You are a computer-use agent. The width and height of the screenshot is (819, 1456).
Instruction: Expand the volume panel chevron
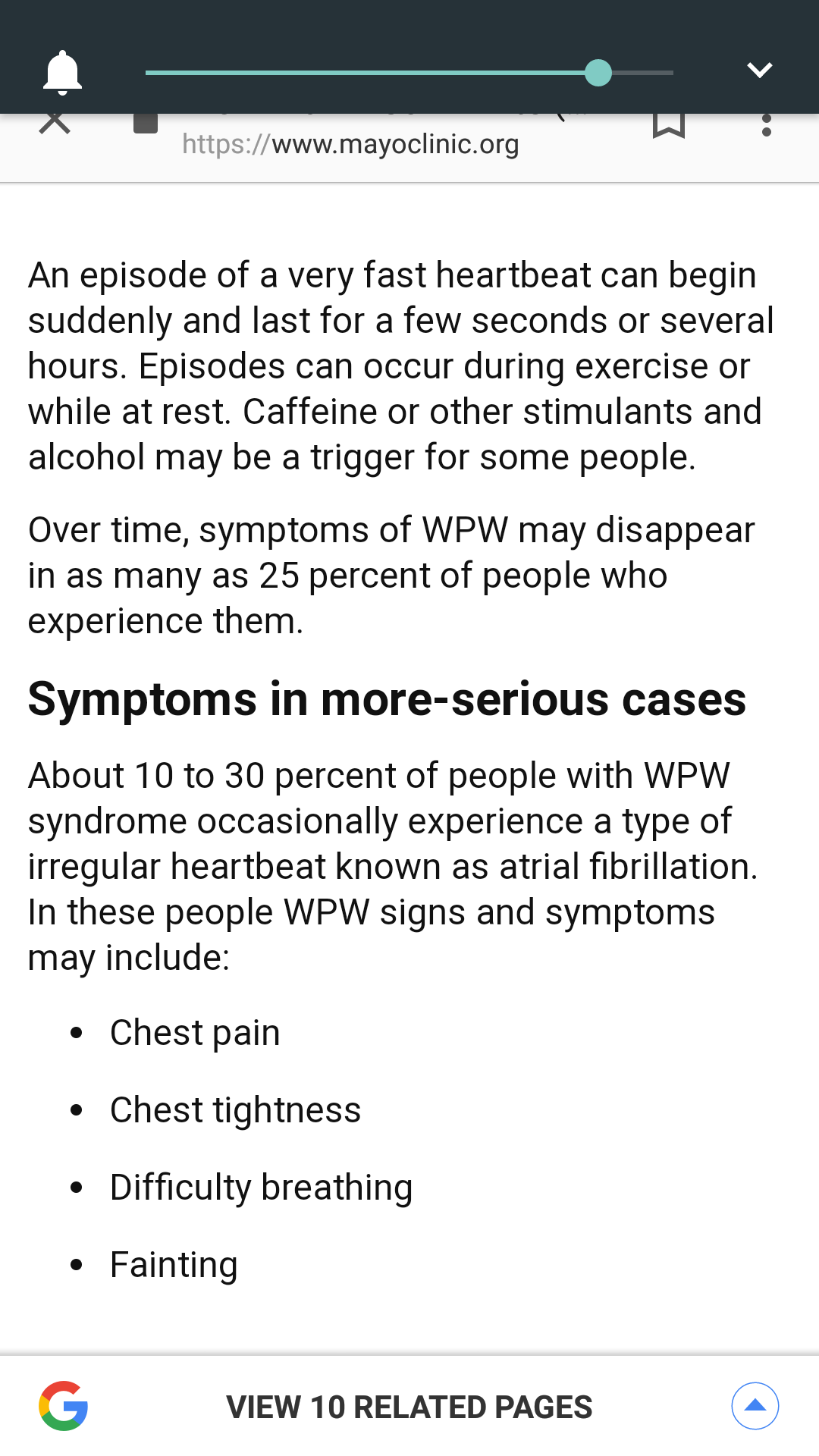(759, 71)
